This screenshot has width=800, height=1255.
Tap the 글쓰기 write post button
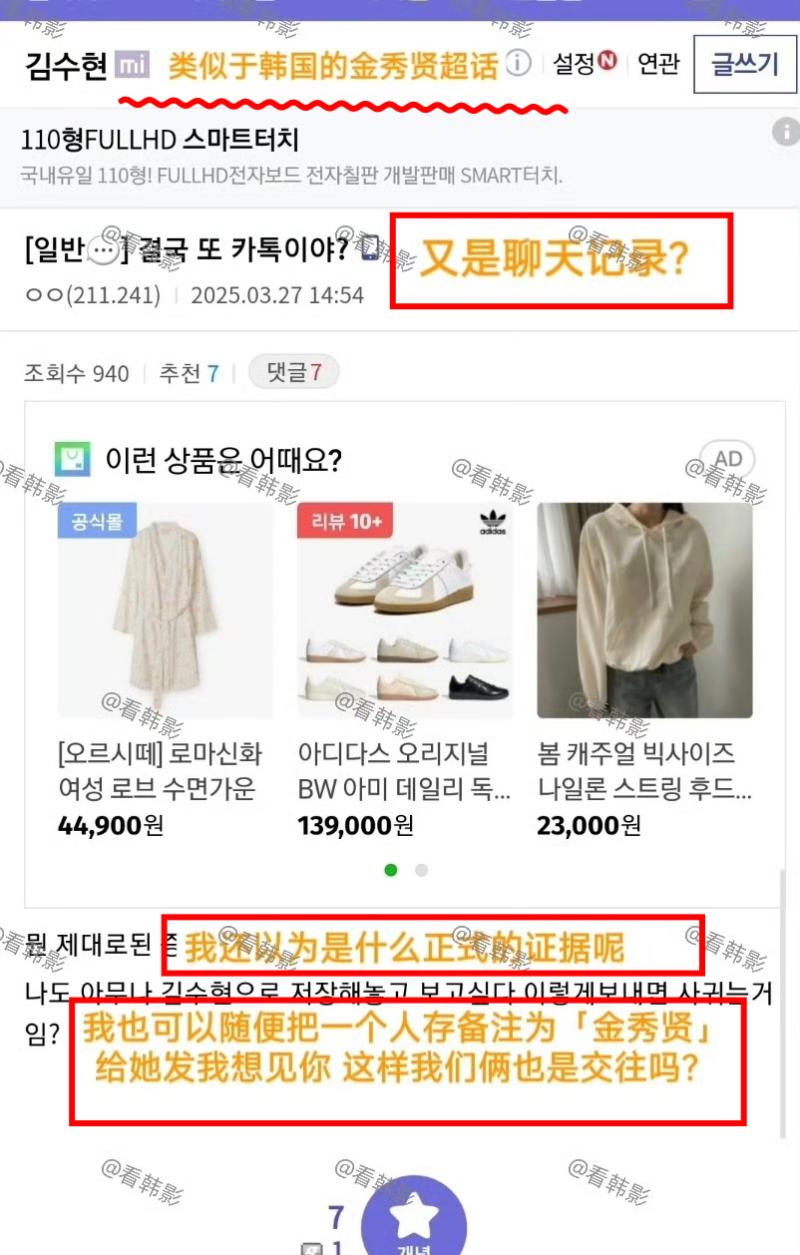point(744,64)
